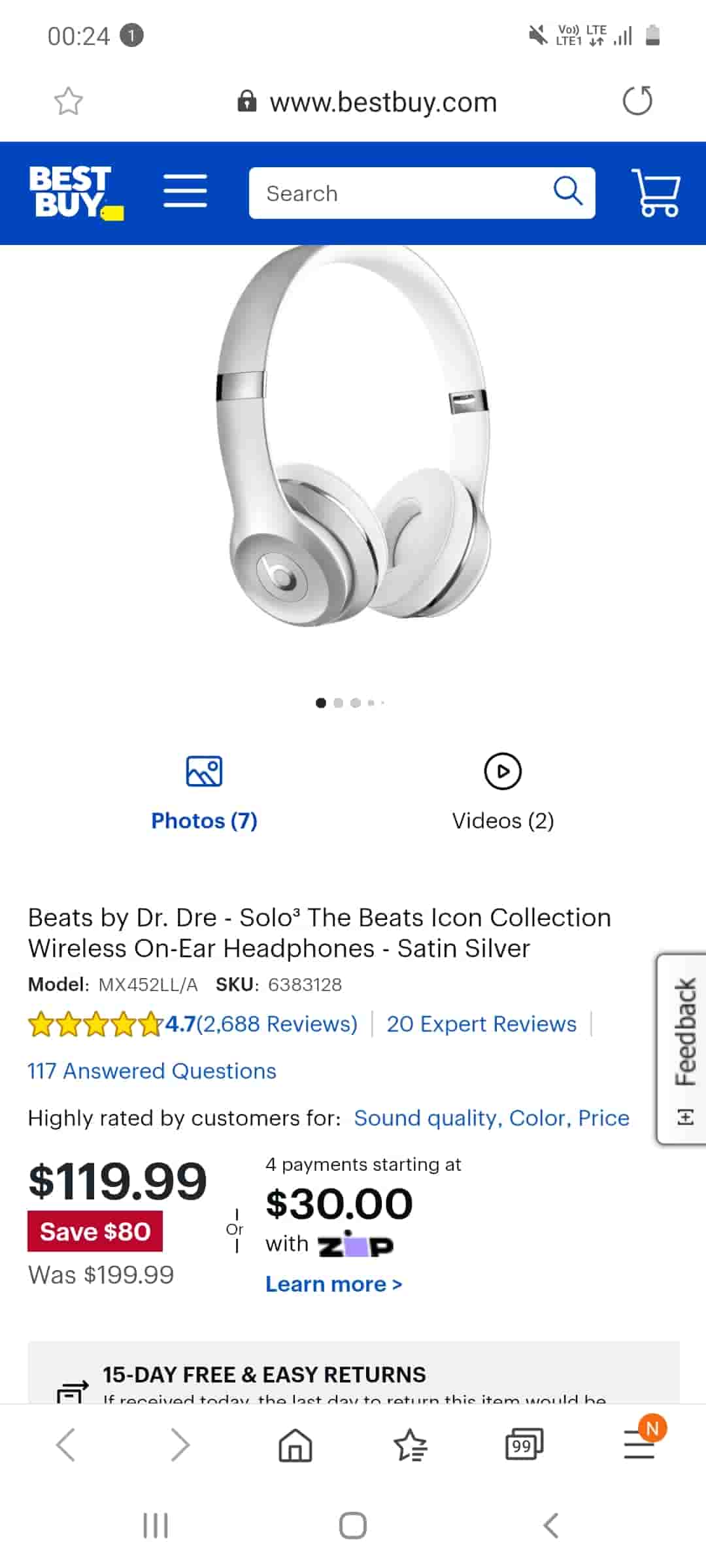Open the shopping cart
The width and height of the screenshot is (706, 1568).
pyautogui.click(x=656, y=193)
